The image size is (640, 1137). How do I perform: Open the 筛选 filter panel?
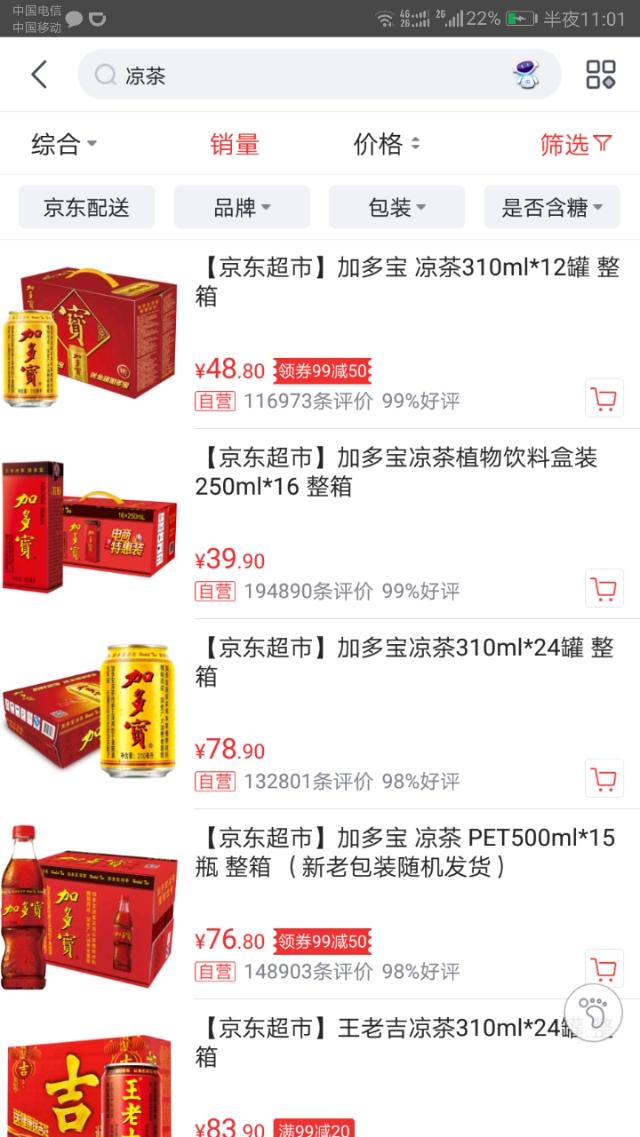click(x=575, y=144)
